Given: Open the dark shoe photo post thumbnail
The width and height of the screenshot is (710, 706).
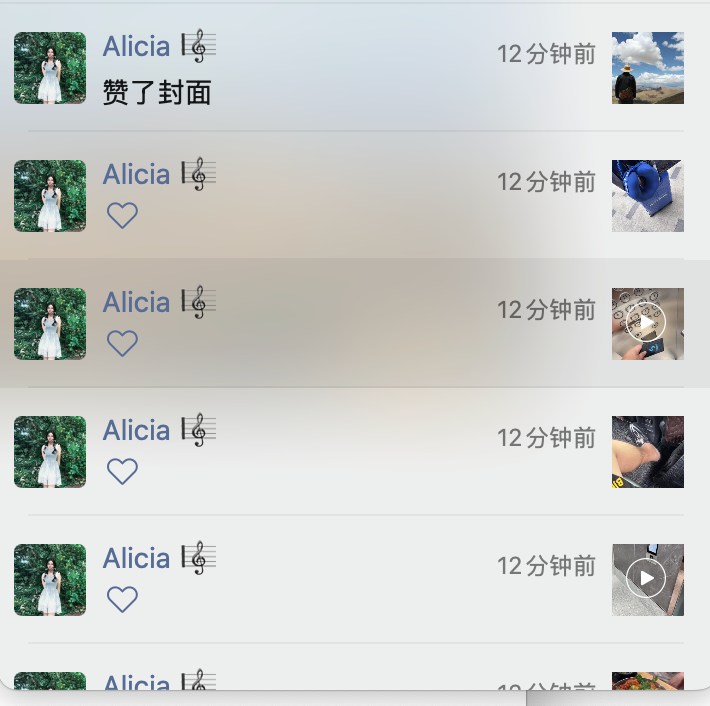Looking at the screenshot, I should pyautogui.click(x=647, y=452).
